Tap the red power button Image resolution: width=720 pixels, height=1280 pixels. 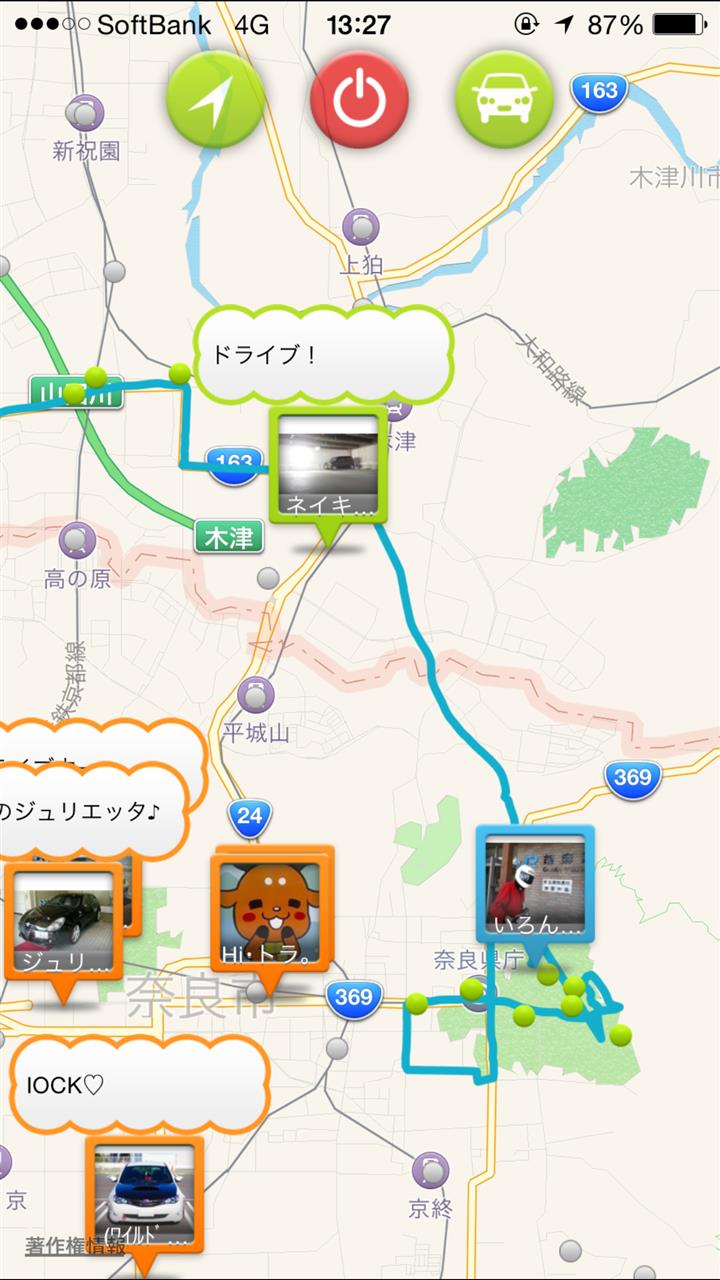coord(360,99)
